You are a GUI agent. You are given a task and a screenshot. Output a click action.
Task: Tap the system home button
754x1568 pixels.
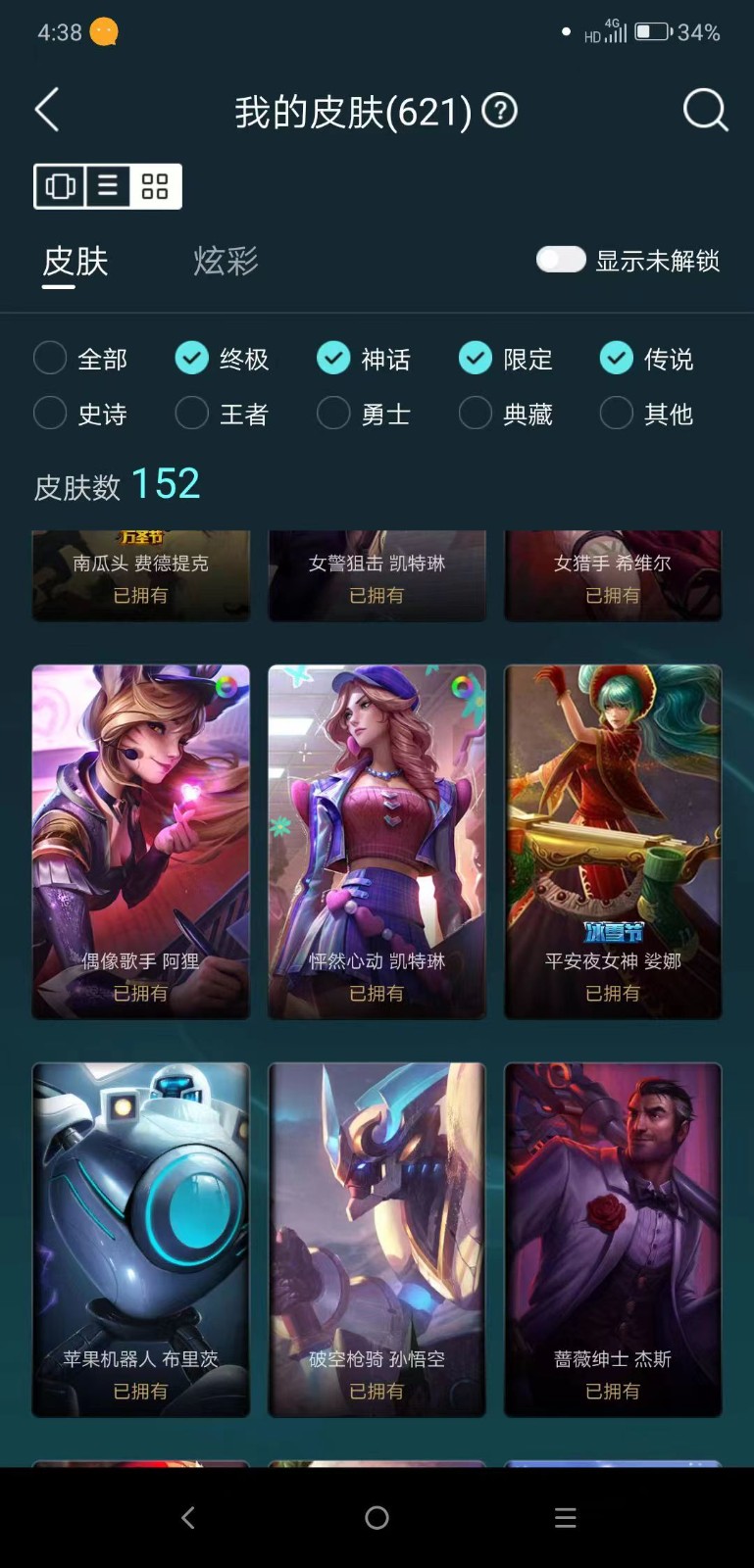[x=377, y=1518]
